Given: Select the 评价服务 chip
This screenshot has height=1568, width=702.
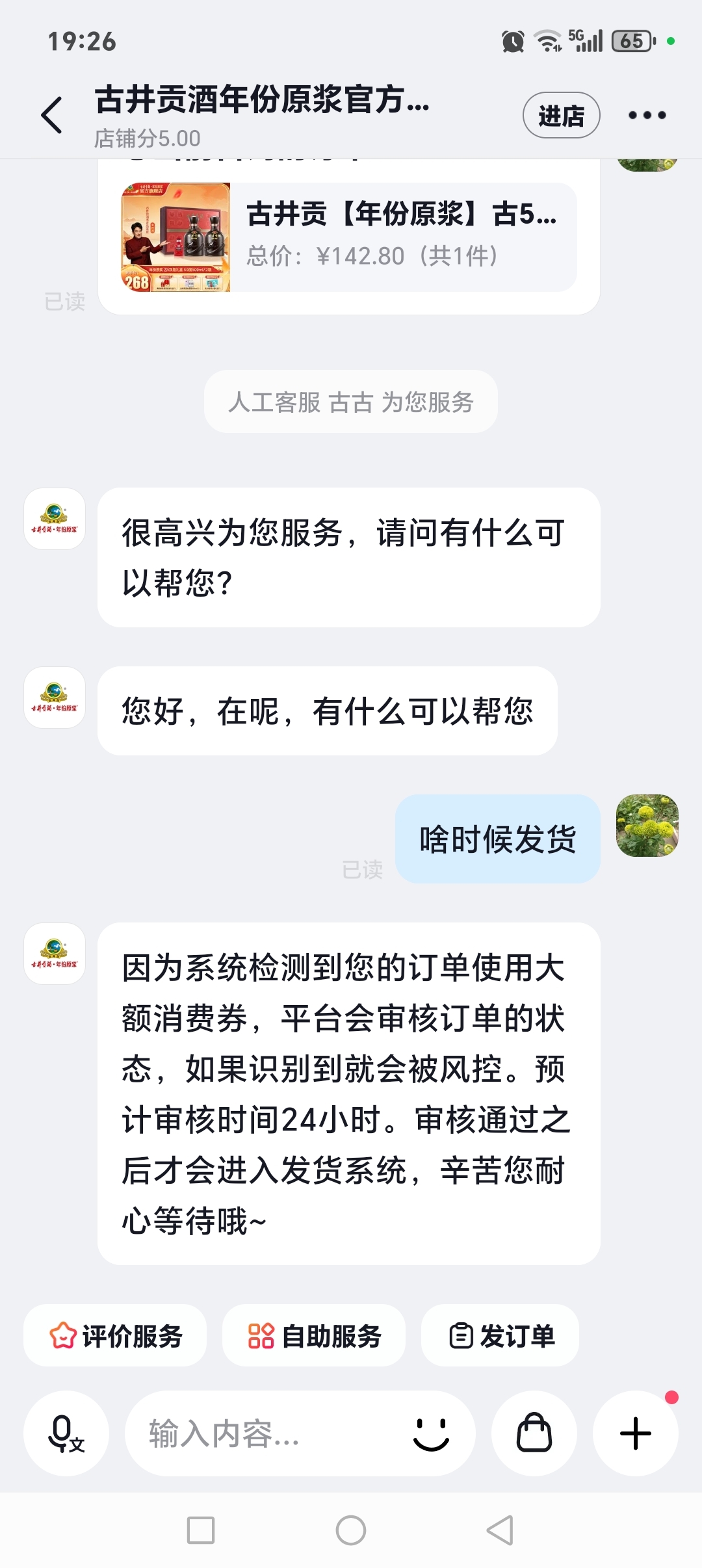Looking at the screenshot, I should [116, 1336].
